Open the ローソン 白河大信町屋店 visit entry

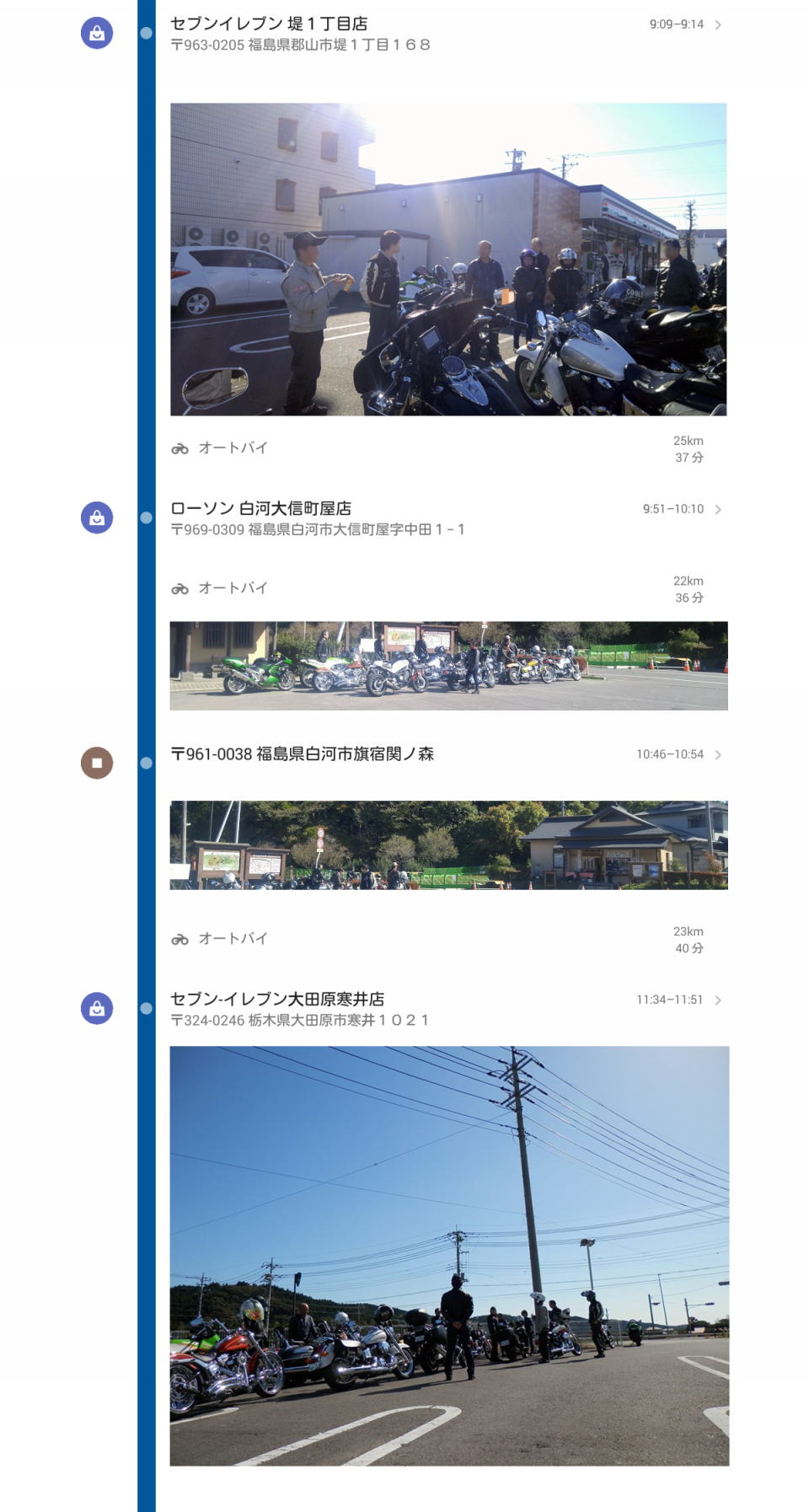447,518
